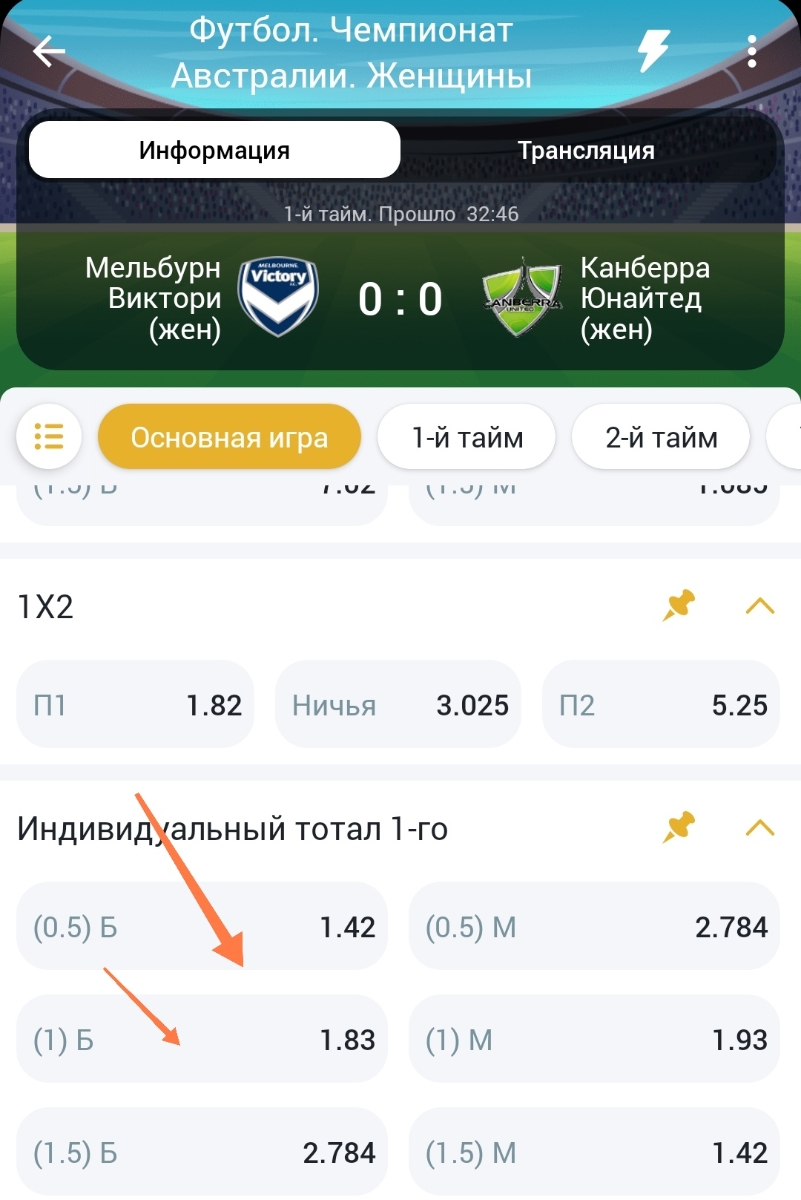Bet on Ничья at 3.025
This screenshot has height=1200, width=801.
tap(400, 705)
